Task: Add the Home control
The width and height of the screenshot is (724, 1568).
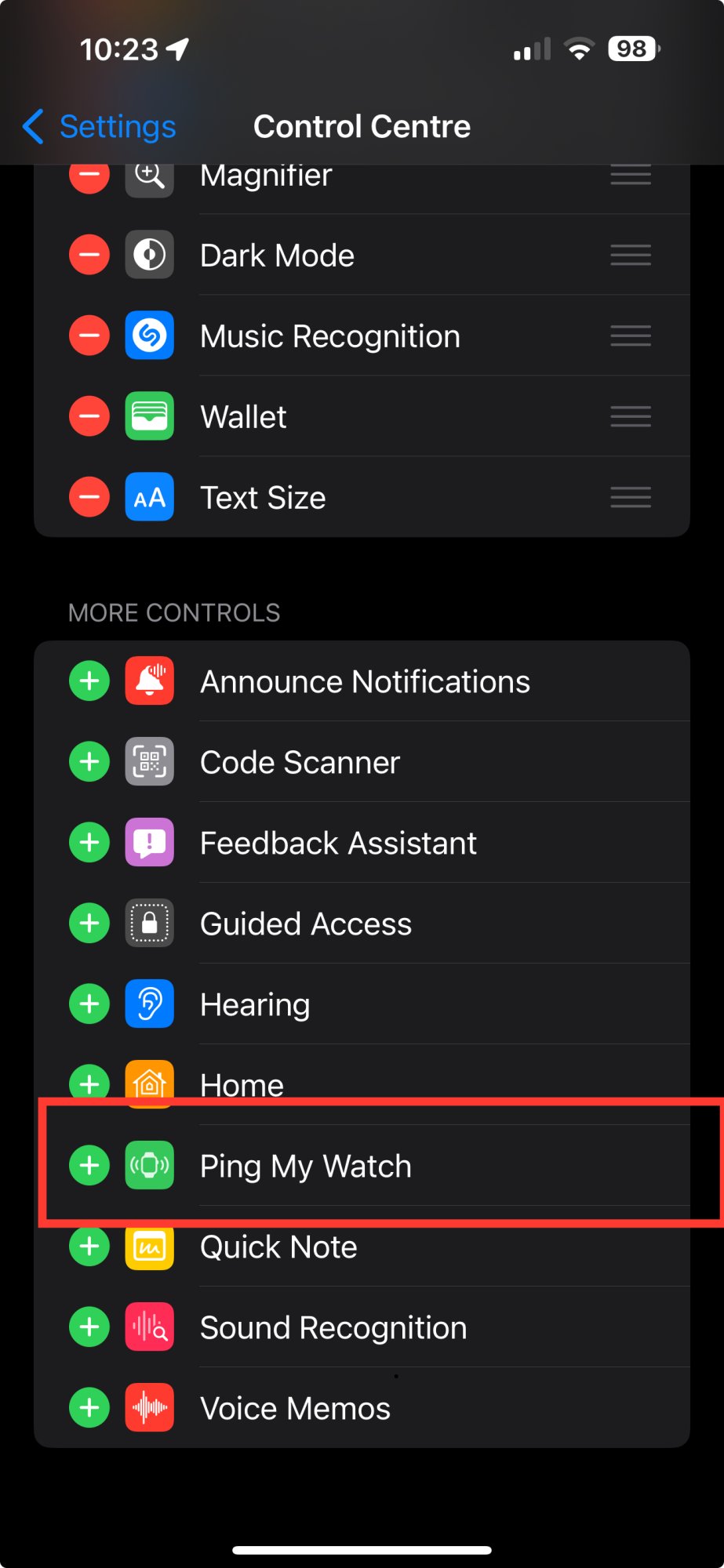Action: tap(89, 1083)
